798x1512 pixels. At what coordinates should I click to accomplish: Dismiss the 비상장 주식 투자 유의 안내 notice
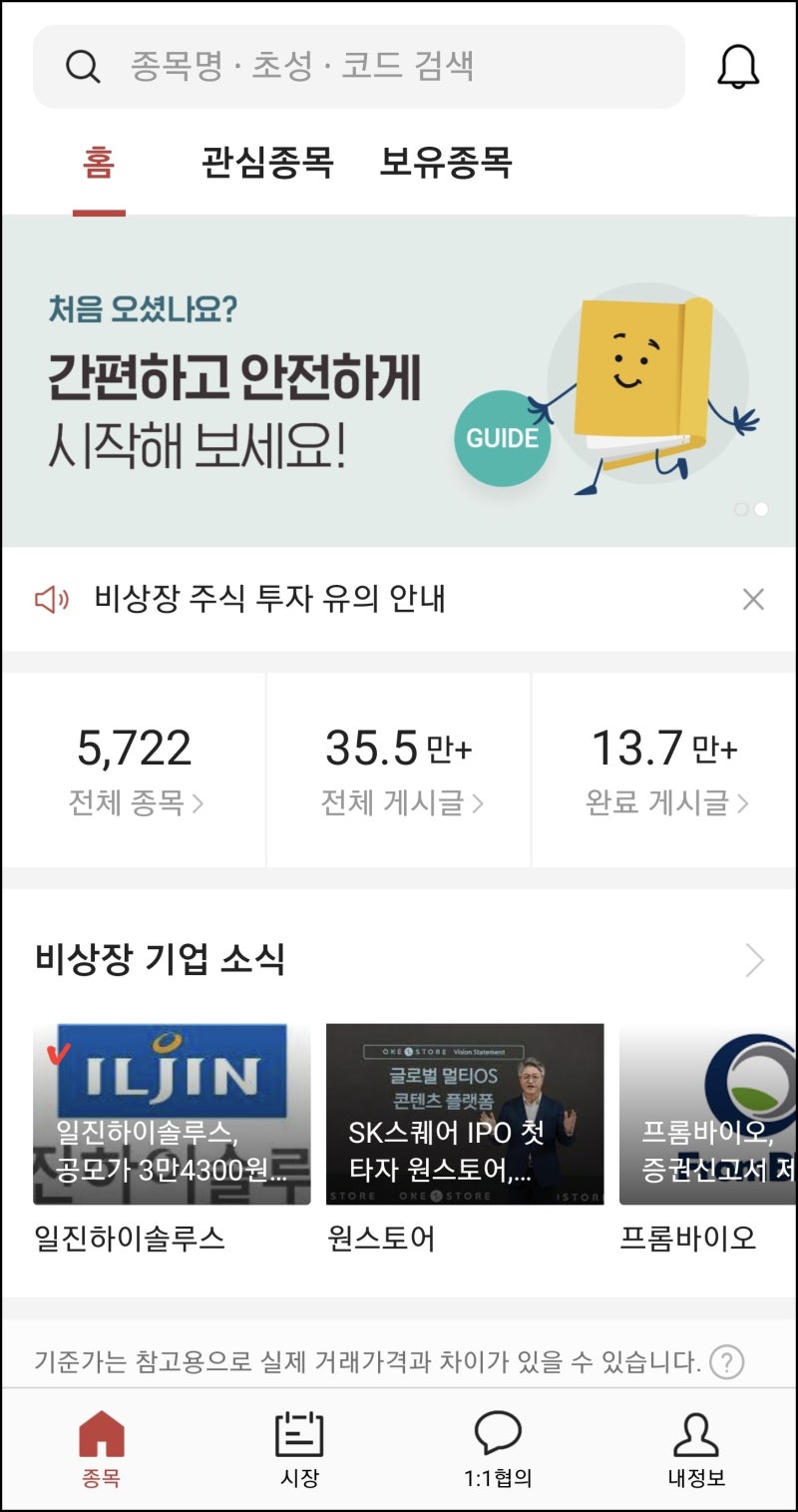click(x=753, y=599)
